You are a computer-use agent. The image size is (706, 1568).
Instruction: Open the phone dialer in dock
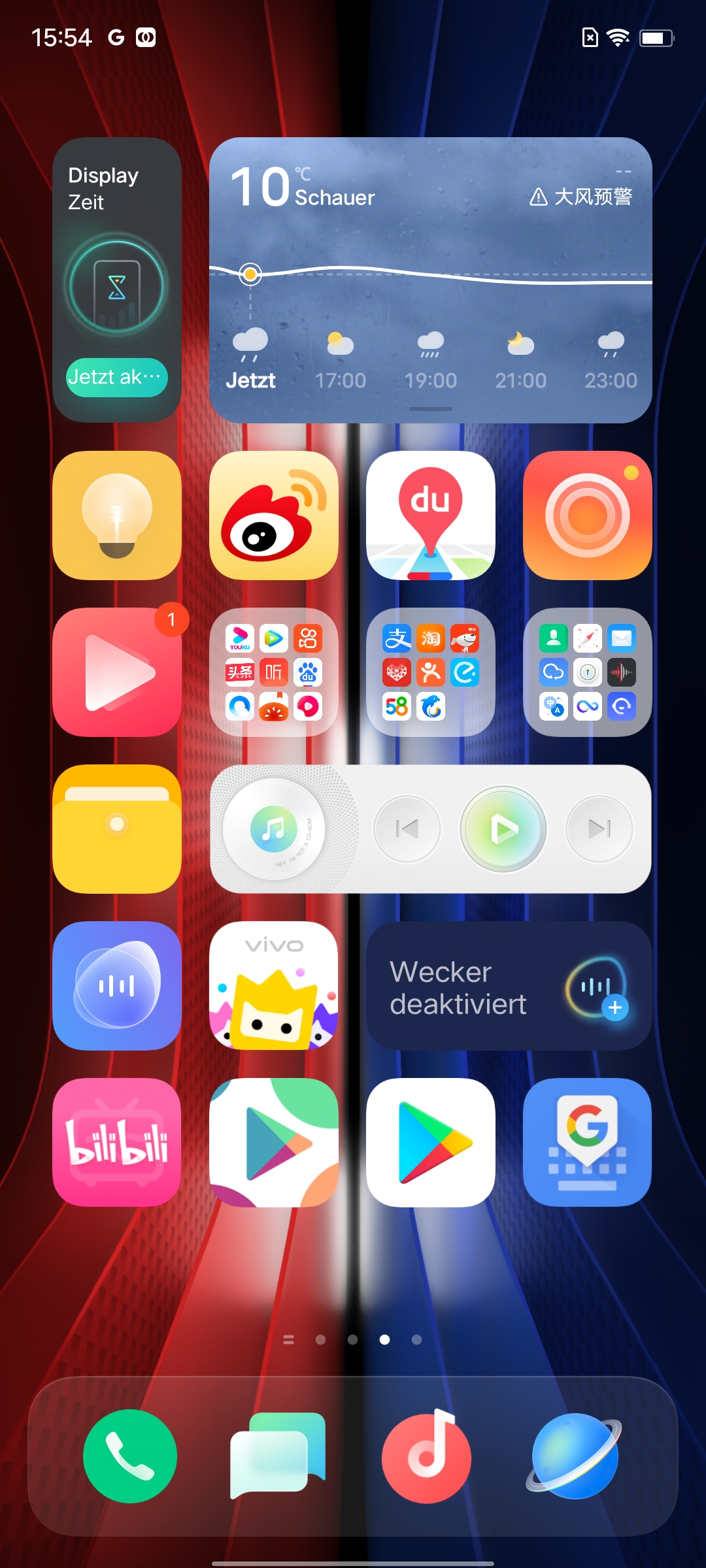coord(130,1456)
